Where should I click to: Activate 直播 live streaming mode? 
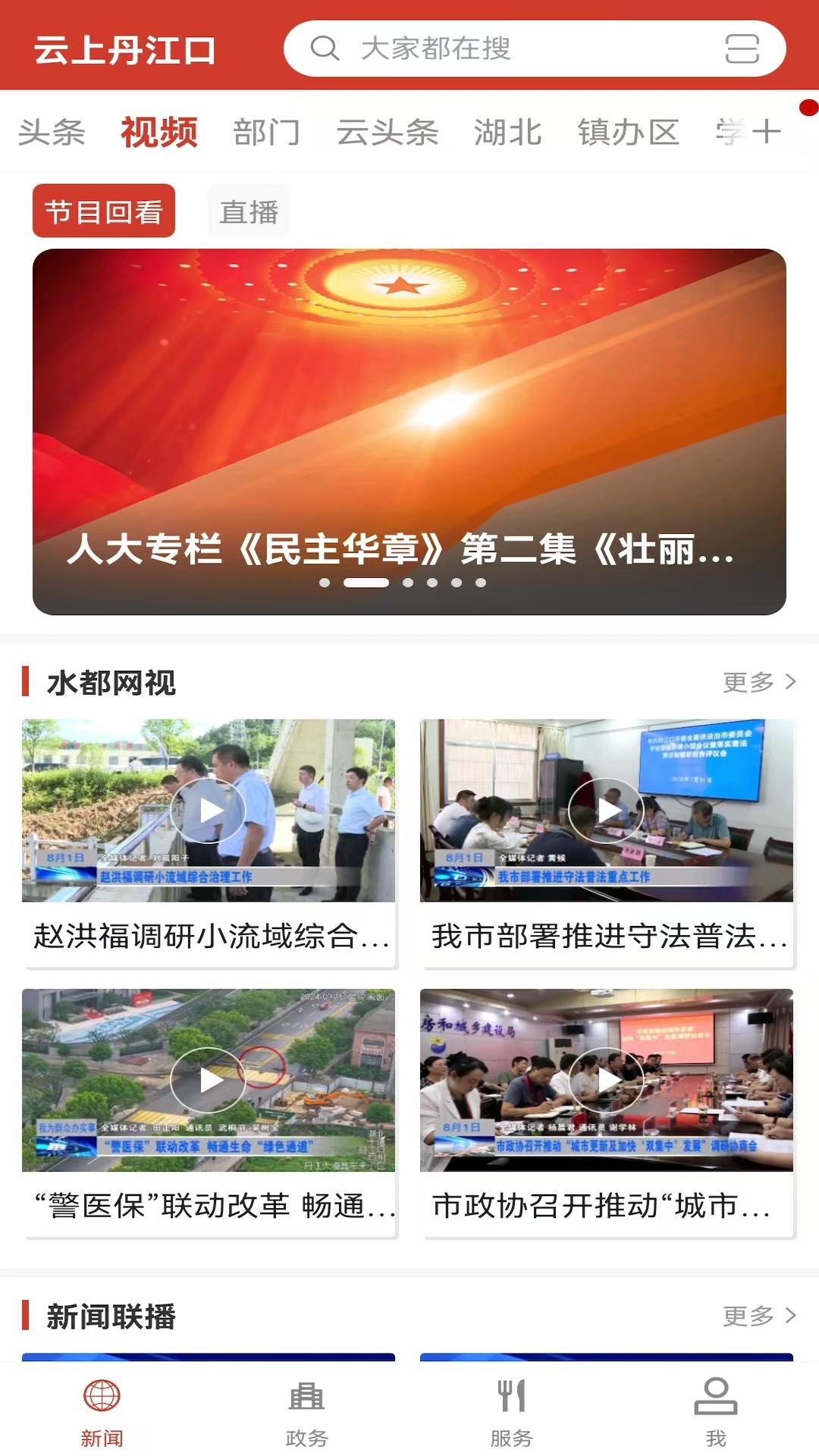(x=248, y=211)
